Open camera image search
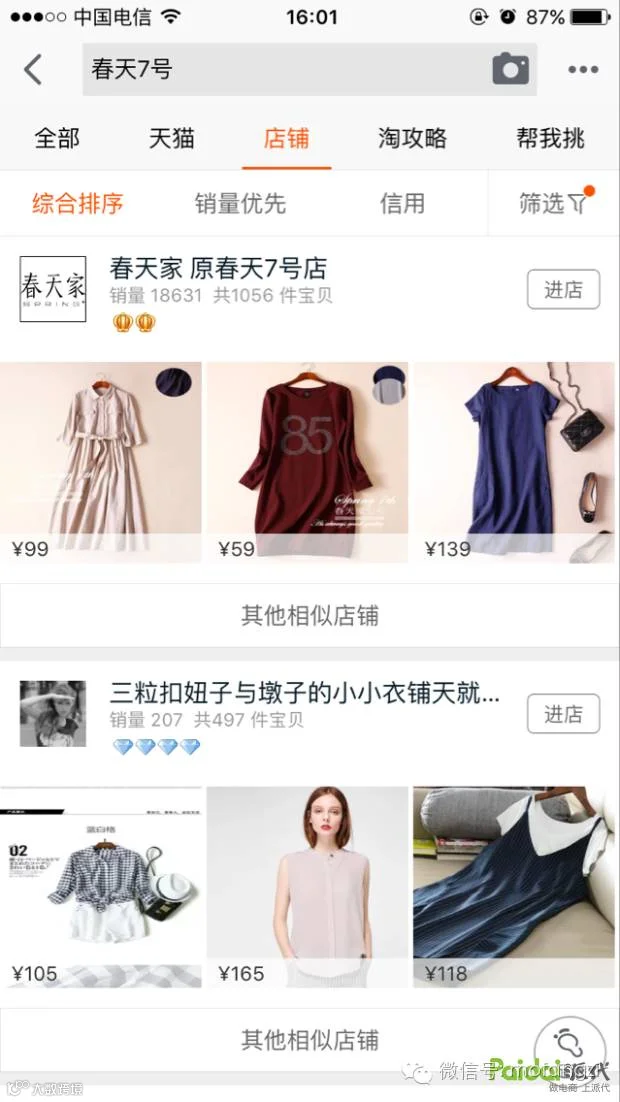The image size is (620, 1102). (x=510, y=69)
